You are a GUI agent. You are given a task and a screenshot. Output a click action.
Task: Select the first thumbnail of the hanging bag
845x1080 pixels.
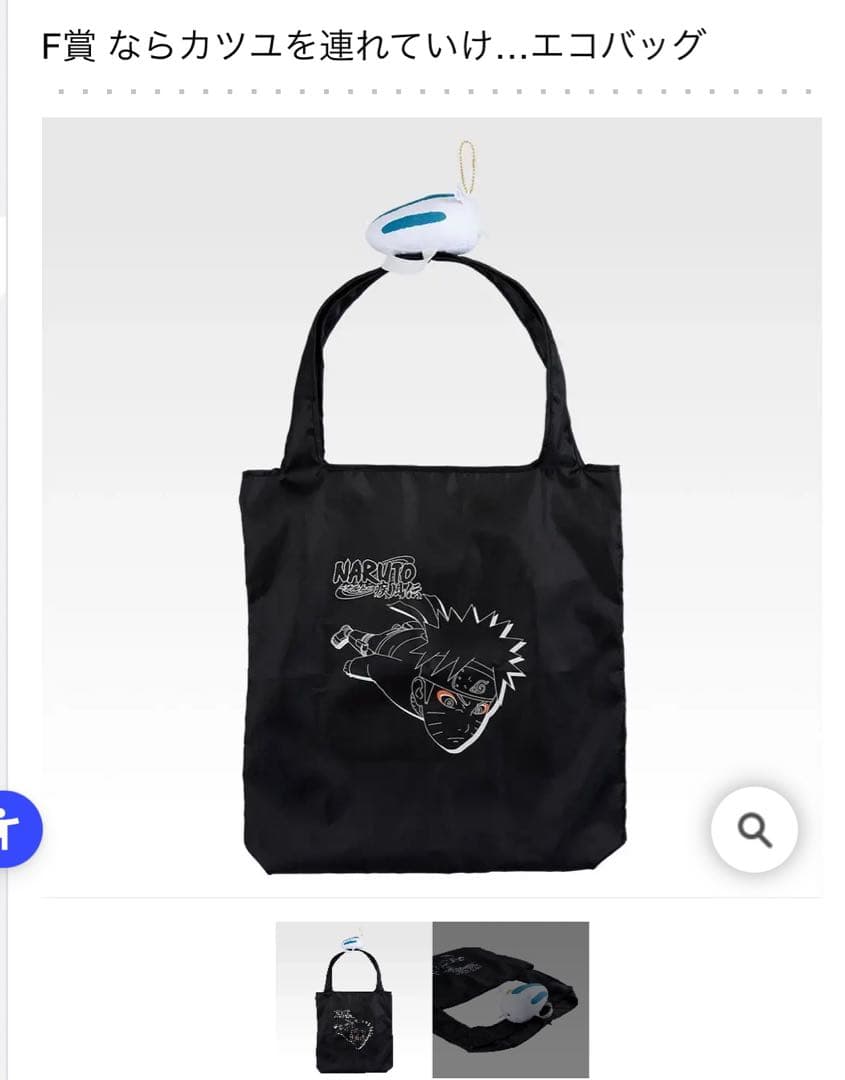[x=353, y=998]
